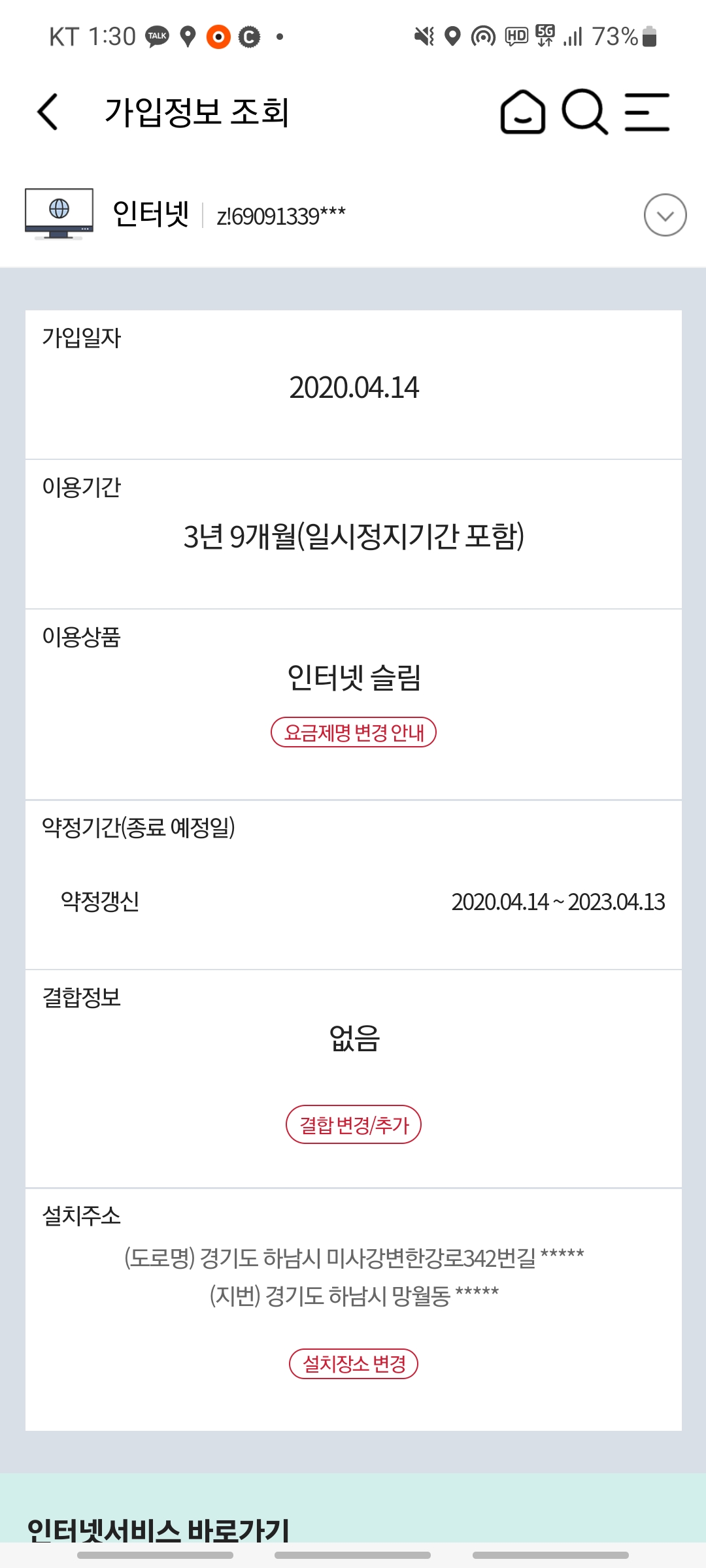706x1568 pixels.
Task: Go back from 가입정보 조회
Action: [48, 112]
